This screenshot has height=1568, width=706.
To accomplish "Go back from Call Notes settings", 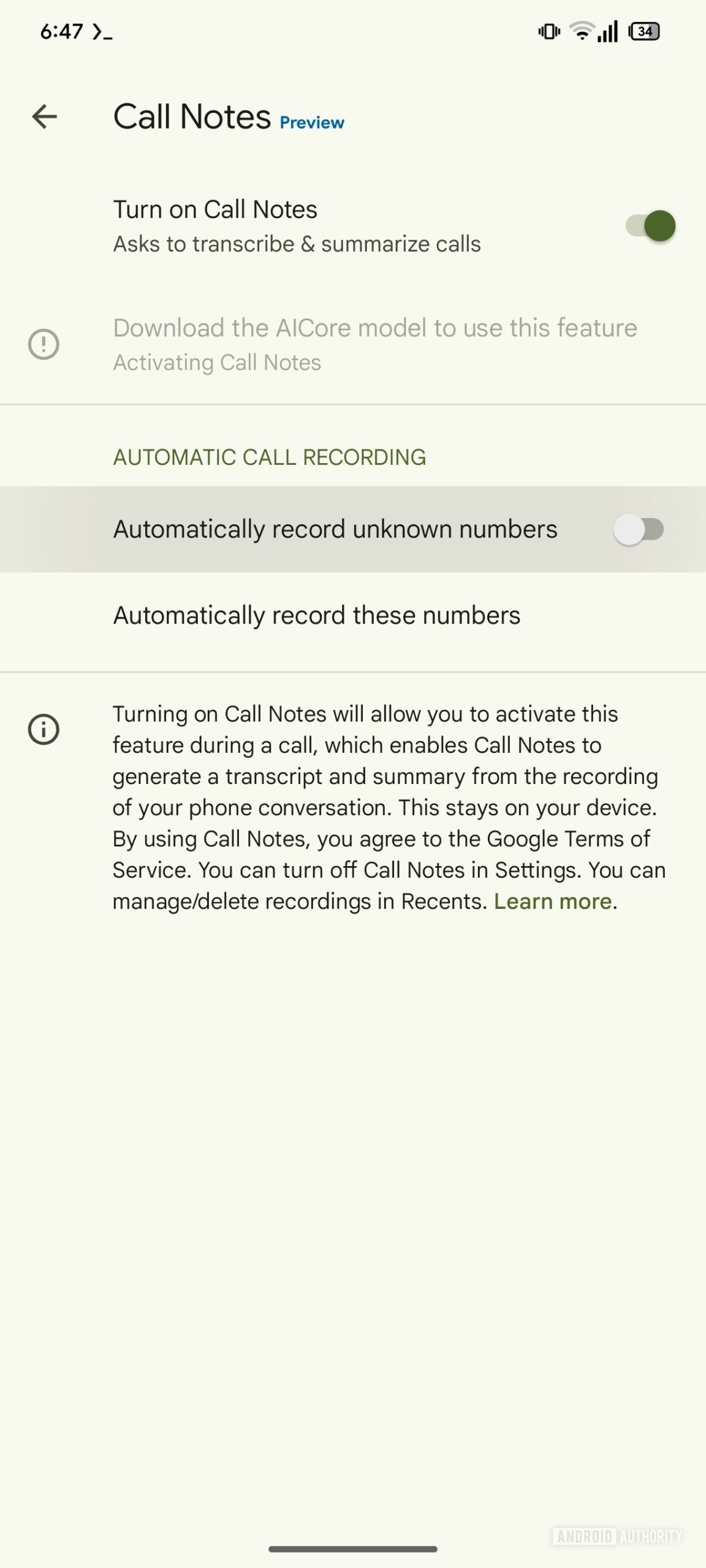I will click(x=44, y=116).
